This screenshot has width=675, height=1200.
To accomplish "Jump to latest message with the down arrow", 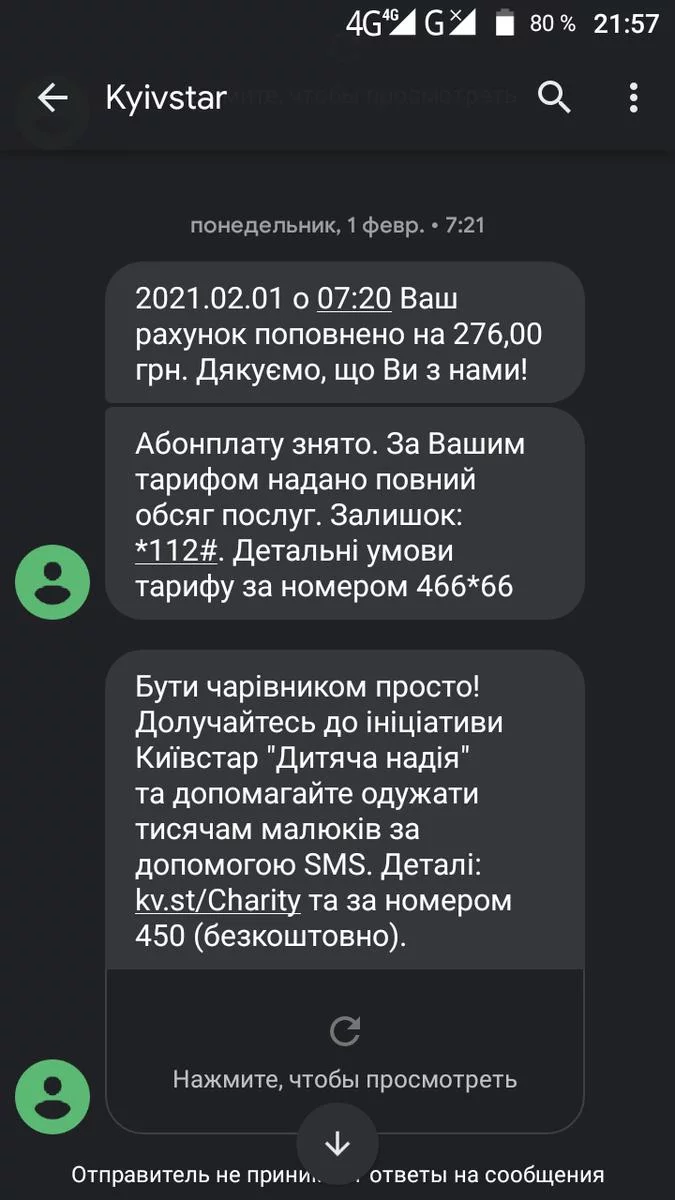I will [x=337, y=1143].
